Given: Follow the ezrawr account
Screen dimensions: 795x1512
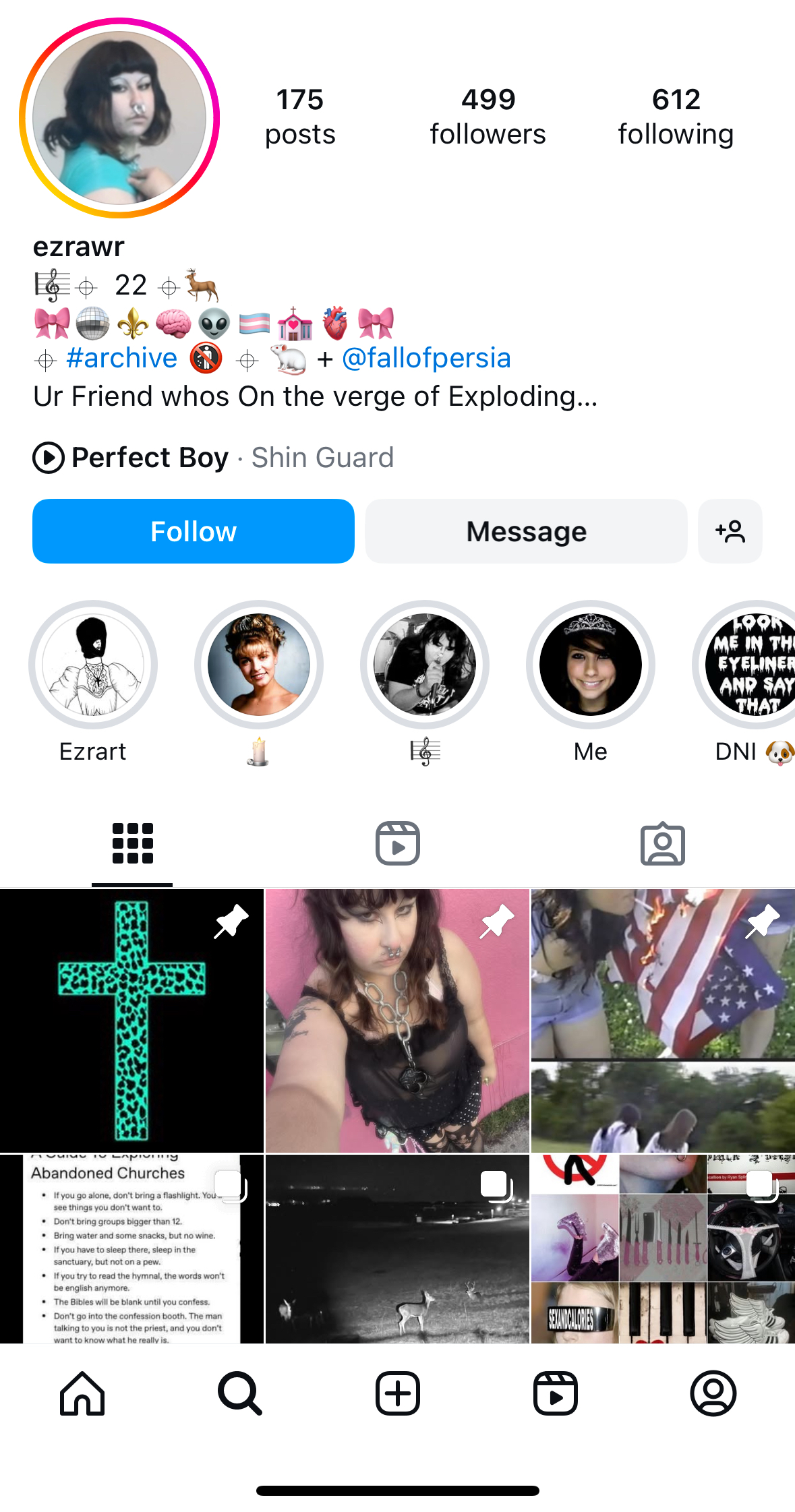Looking at the screenshot, I should pyautogui.click(x=194, y=531).
